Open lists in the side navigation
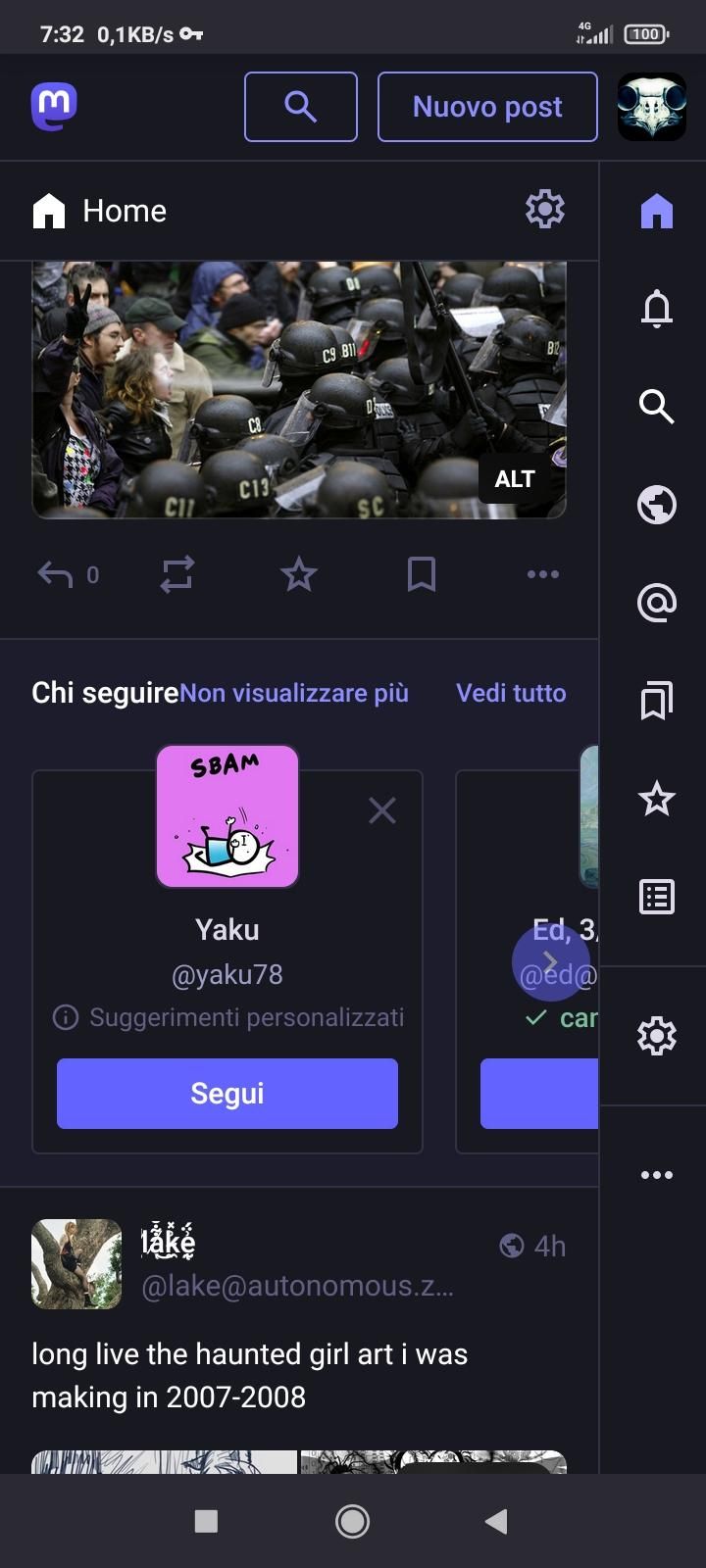Image resolution: width=706 pixels, height=1568 pixels. [x=656, y=897]
